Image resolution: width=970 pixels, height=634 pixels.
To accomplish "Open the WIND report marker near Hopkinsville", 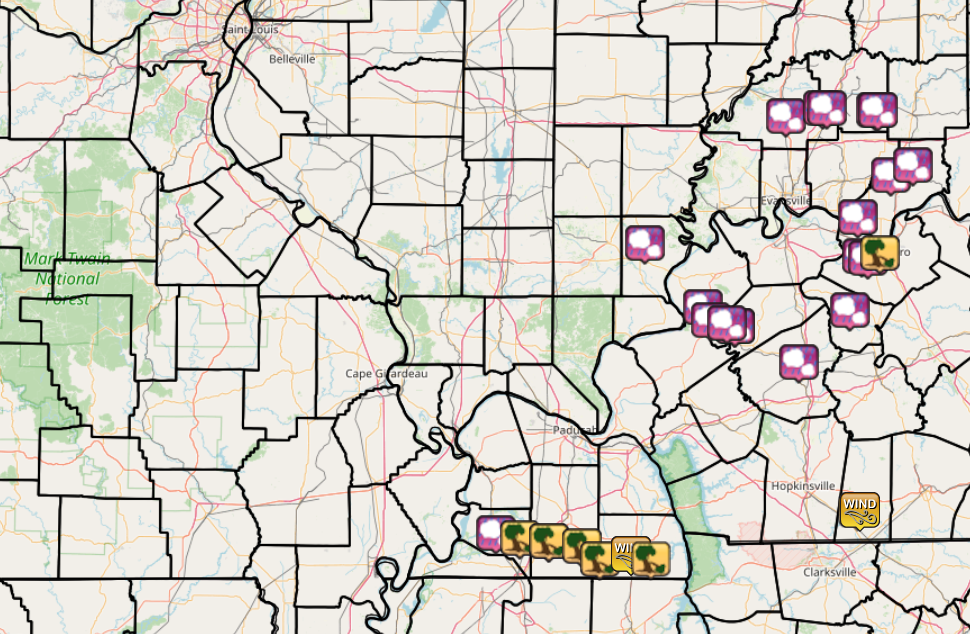I will pos(859,509).
